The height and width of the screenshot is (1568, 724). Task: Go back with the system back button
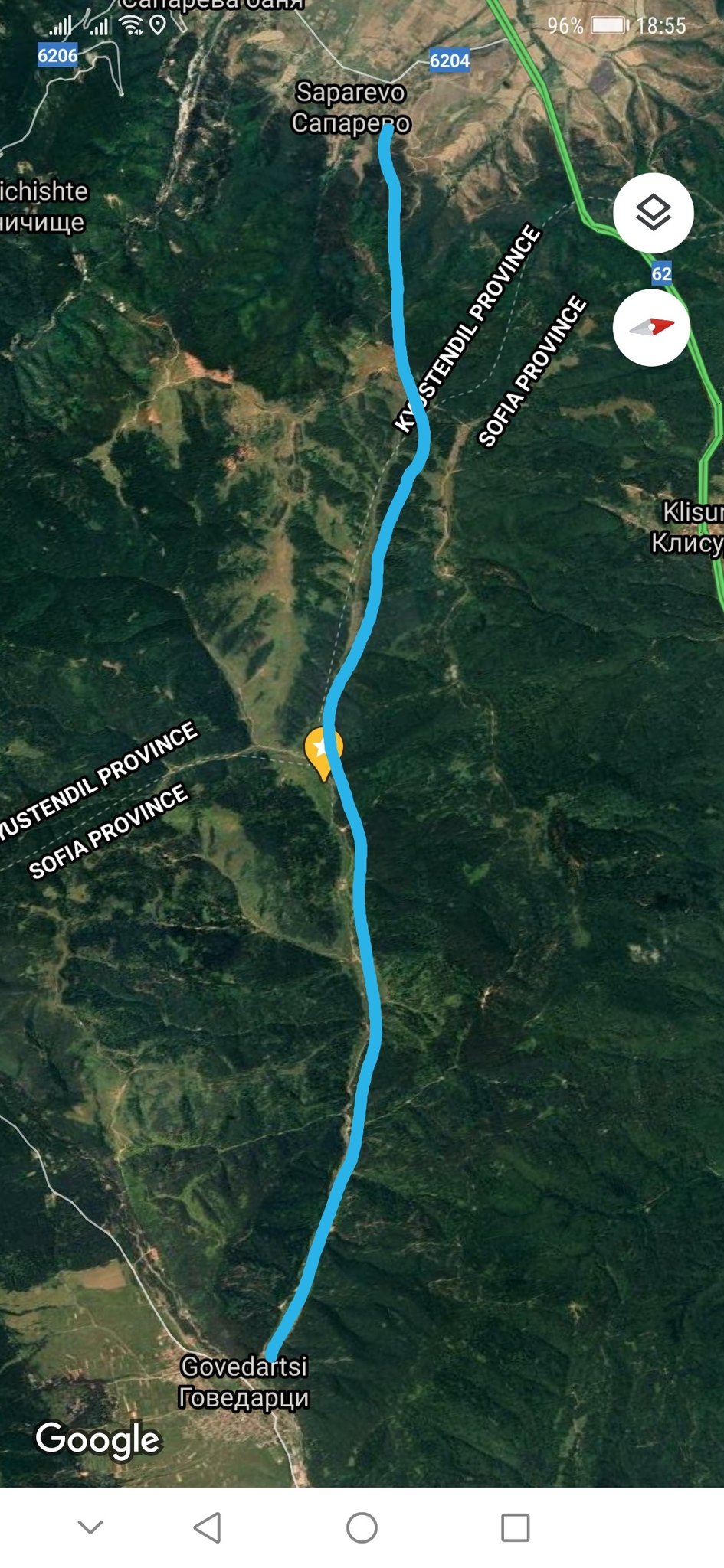[x=208, y=1527]
